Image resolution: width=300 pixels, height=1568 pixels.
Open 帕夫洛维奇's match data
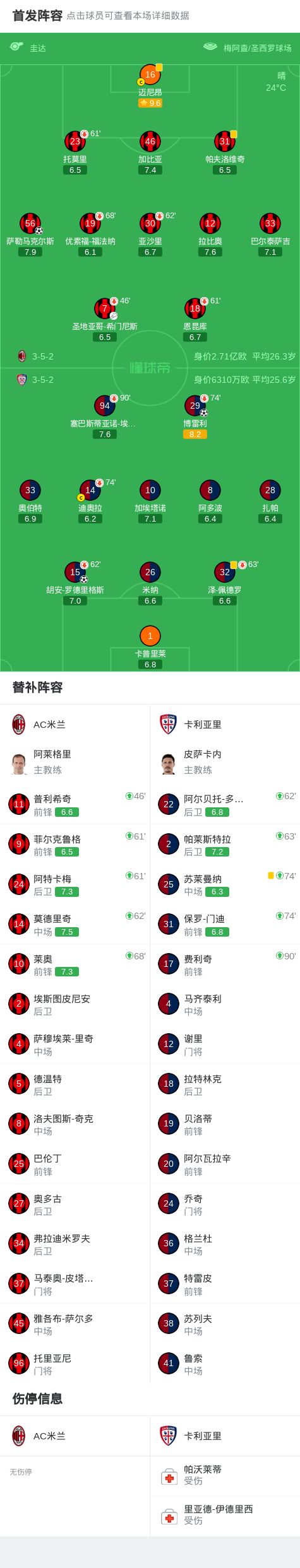pos(225,152)
